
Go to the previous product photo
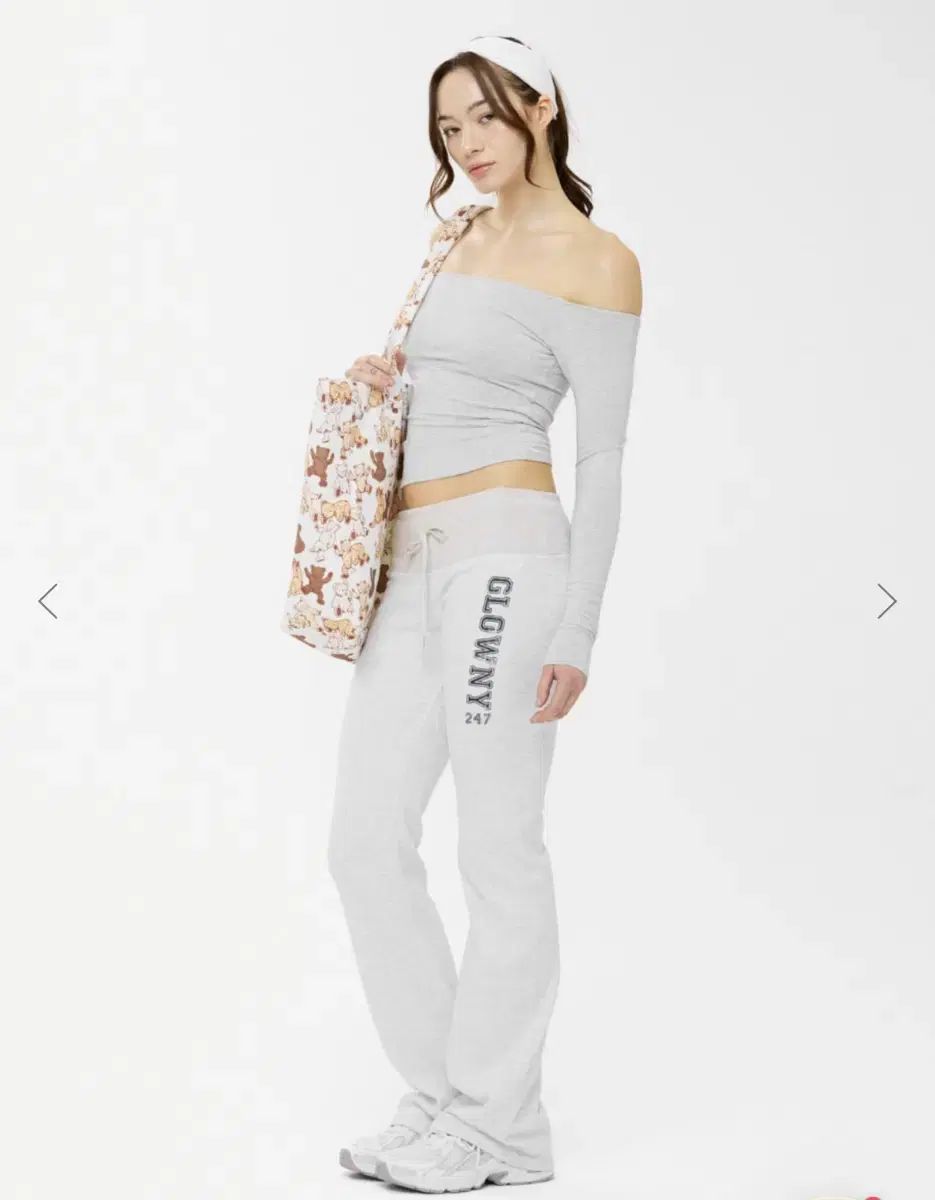point(47,601)
